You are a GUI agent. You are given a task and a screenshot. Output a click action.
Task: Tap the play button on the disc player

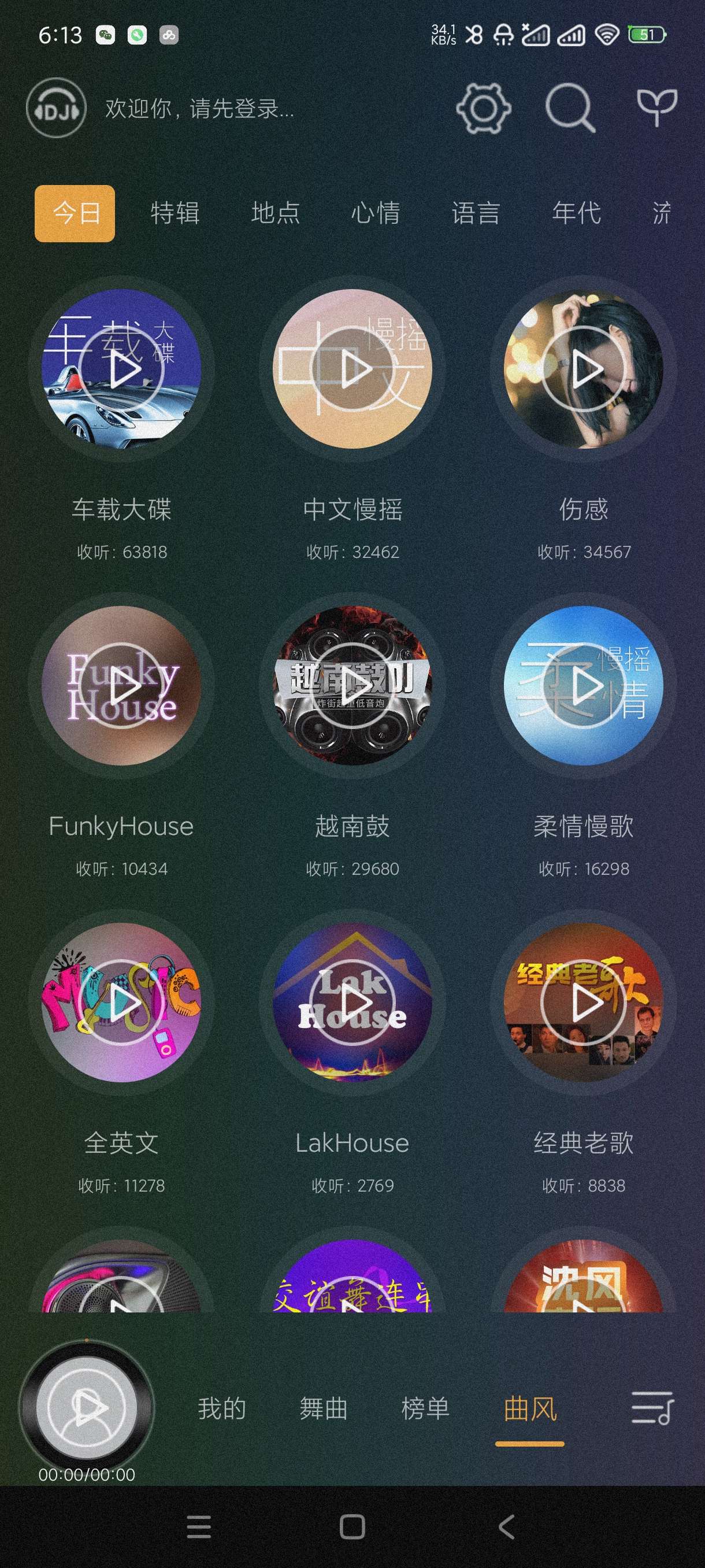[86, 1407]
